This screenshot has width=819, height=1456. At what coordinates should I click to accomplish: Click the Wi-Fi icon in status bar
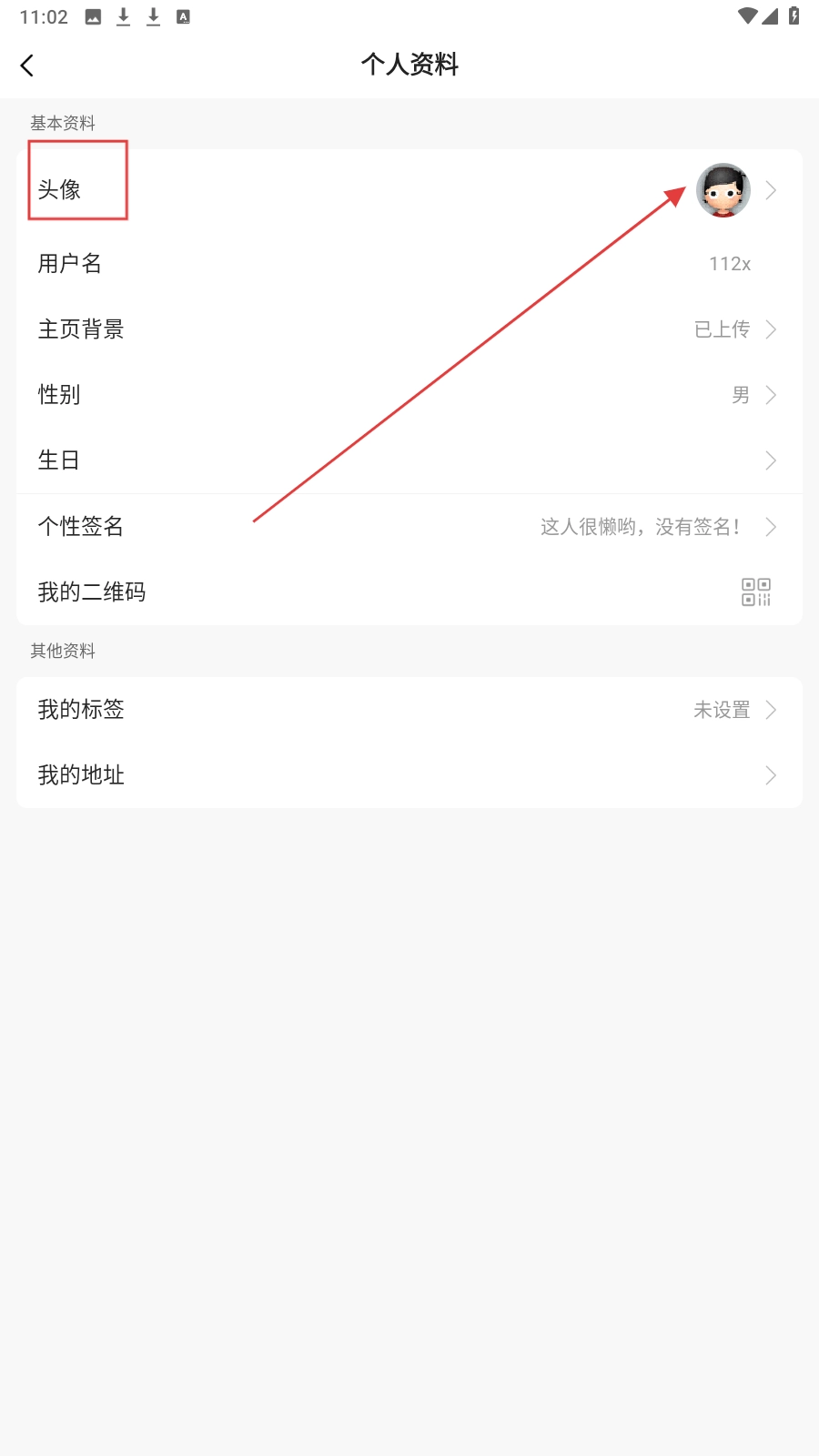(748, 15)
